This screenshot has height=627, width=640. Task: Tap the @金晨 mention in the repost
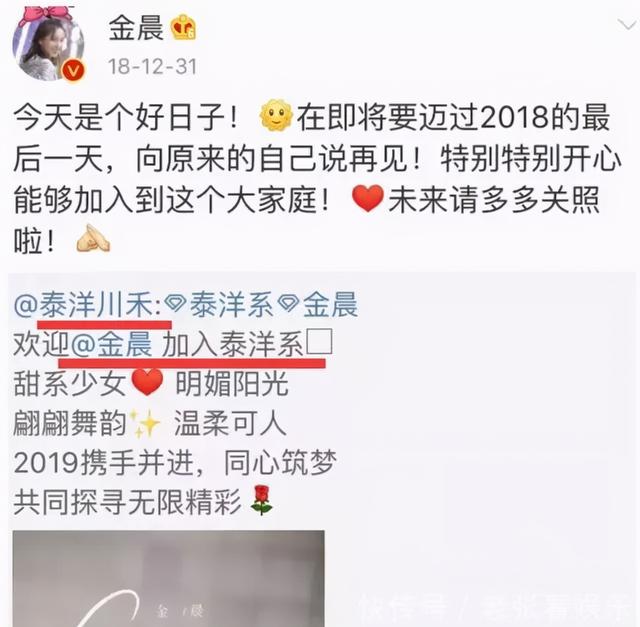105,345
